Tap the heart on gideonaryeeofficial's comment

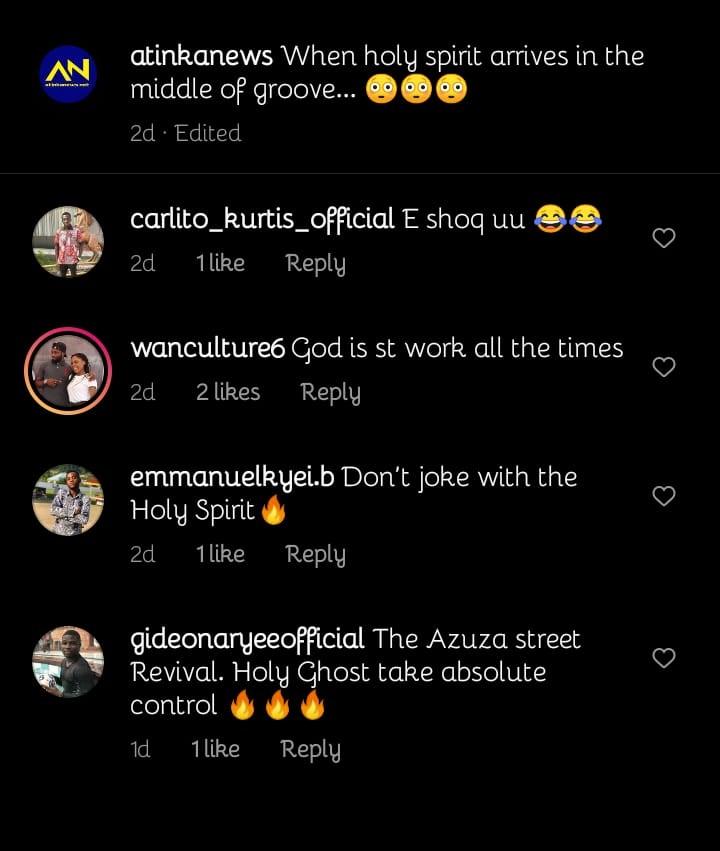pyautogui.click(x=663, y=657)
